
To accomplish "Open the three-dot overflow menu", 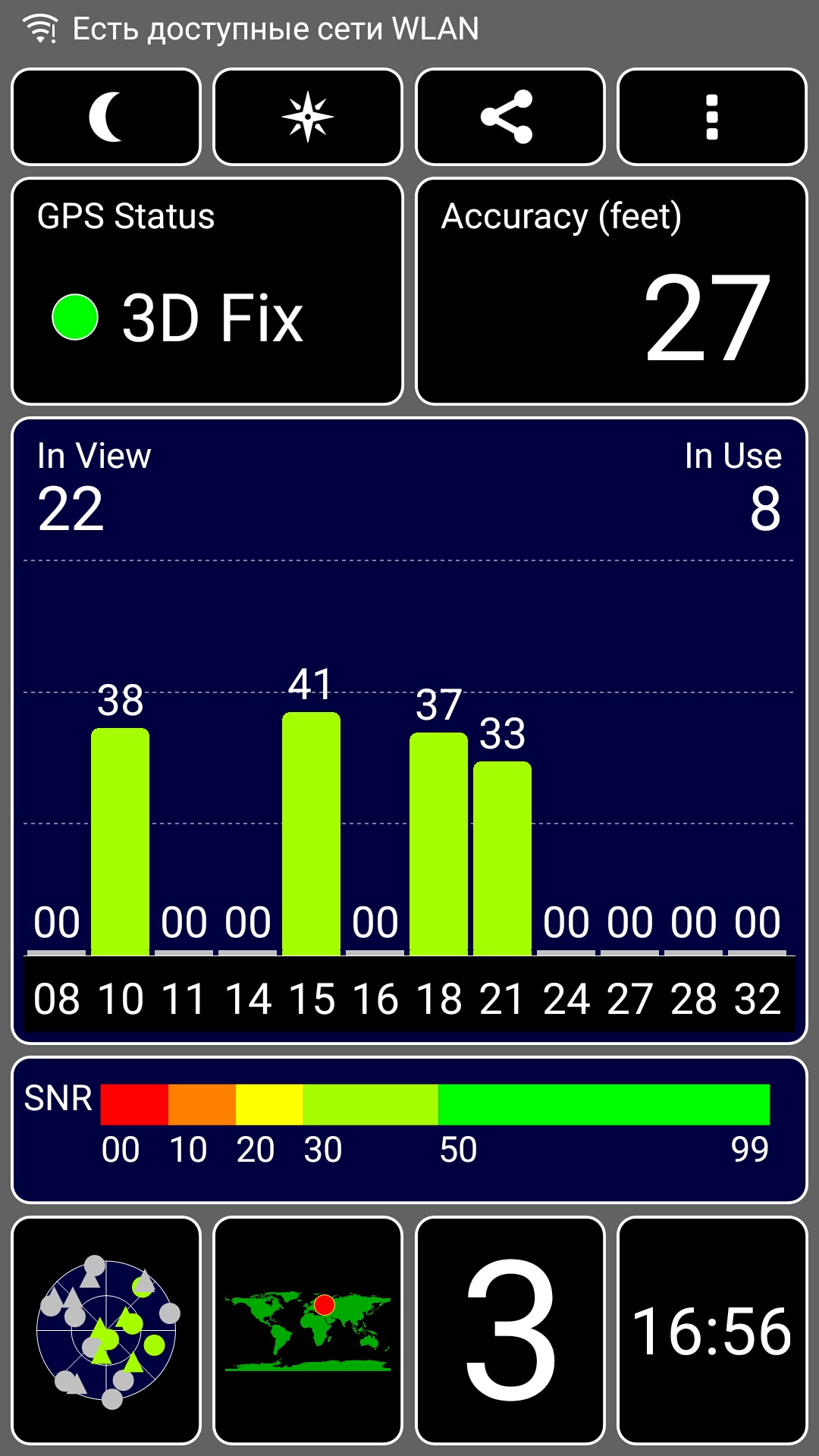I will [x=712, y=117].
